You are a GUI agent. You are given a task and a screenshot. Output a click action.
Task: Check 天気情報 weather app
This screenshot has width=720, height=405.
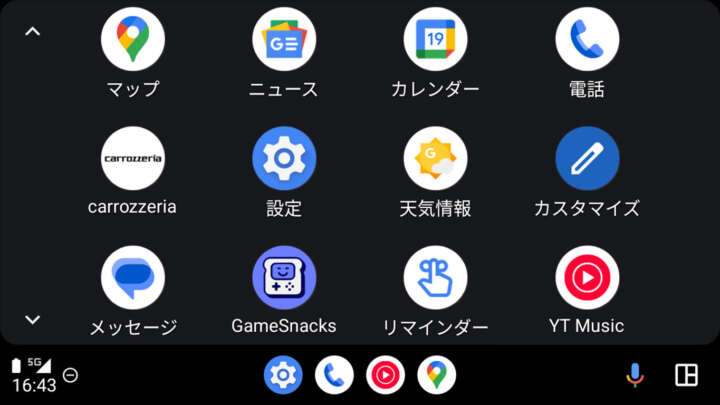435,159
